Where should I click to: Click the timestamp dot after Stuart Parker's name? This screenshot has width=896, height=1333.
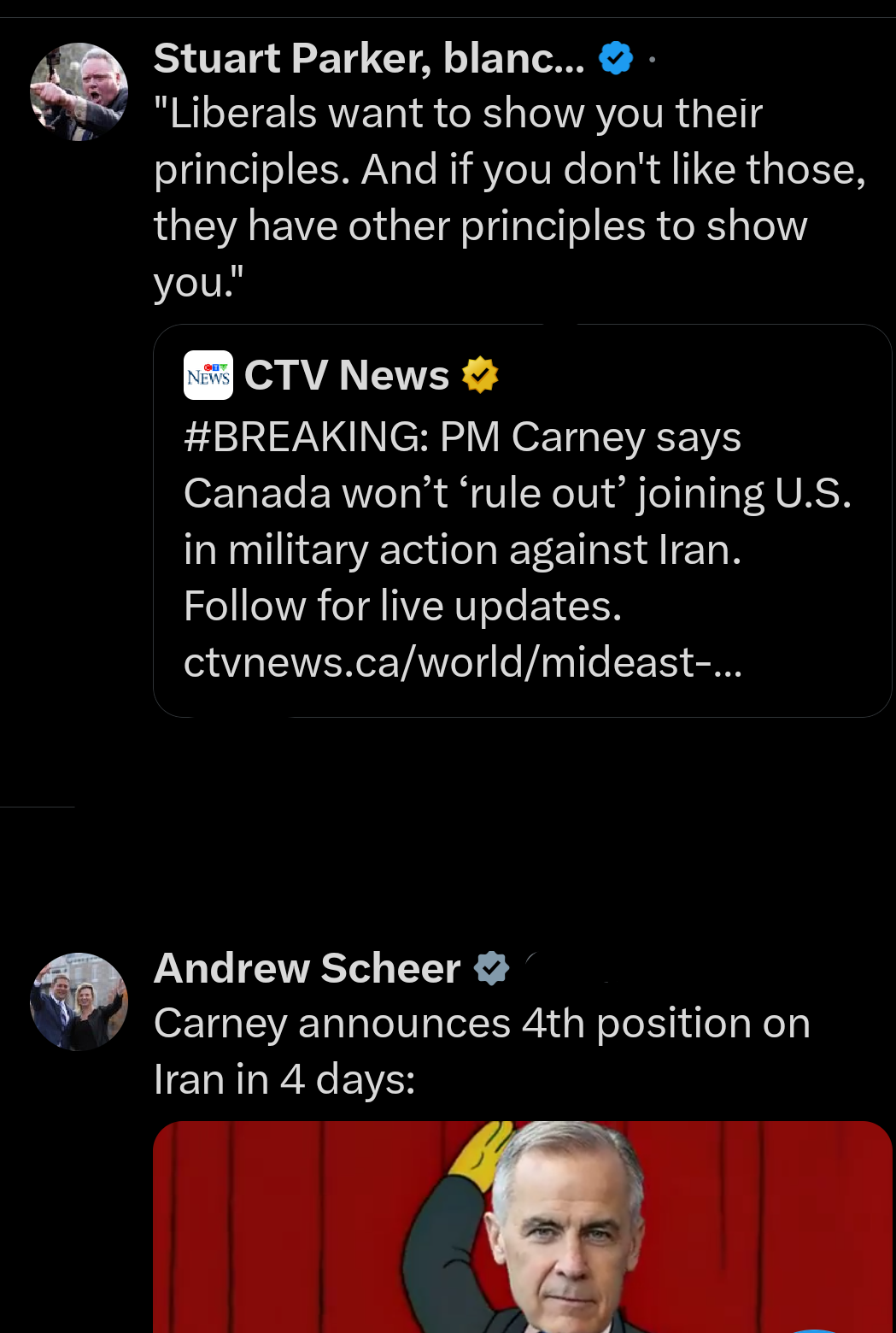[651, 58]
